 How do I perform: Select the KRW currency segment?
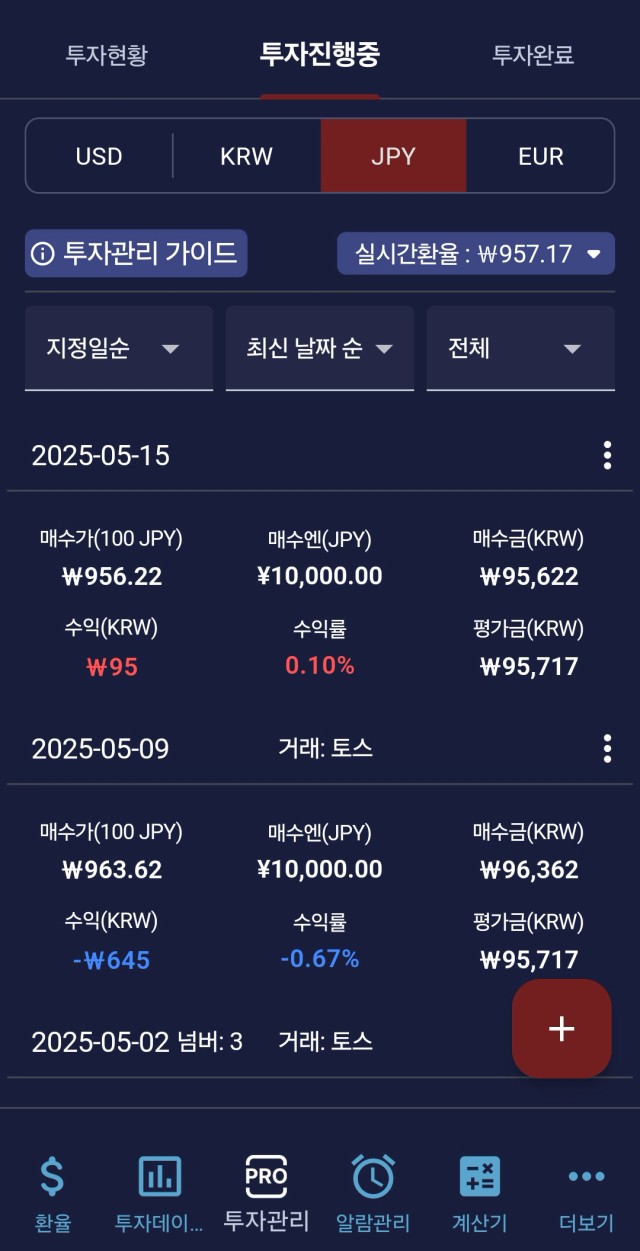pos(246,156)
